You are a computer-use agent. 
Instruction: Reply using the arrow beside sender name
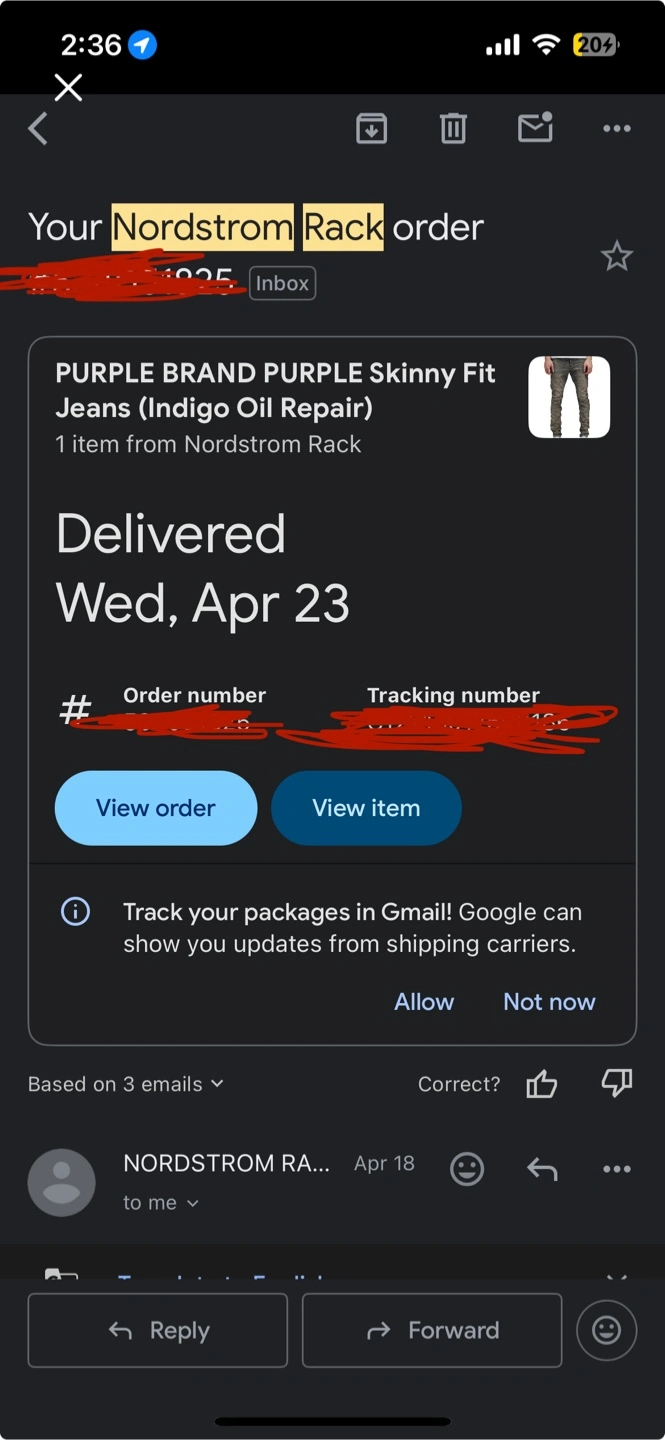542,1169
